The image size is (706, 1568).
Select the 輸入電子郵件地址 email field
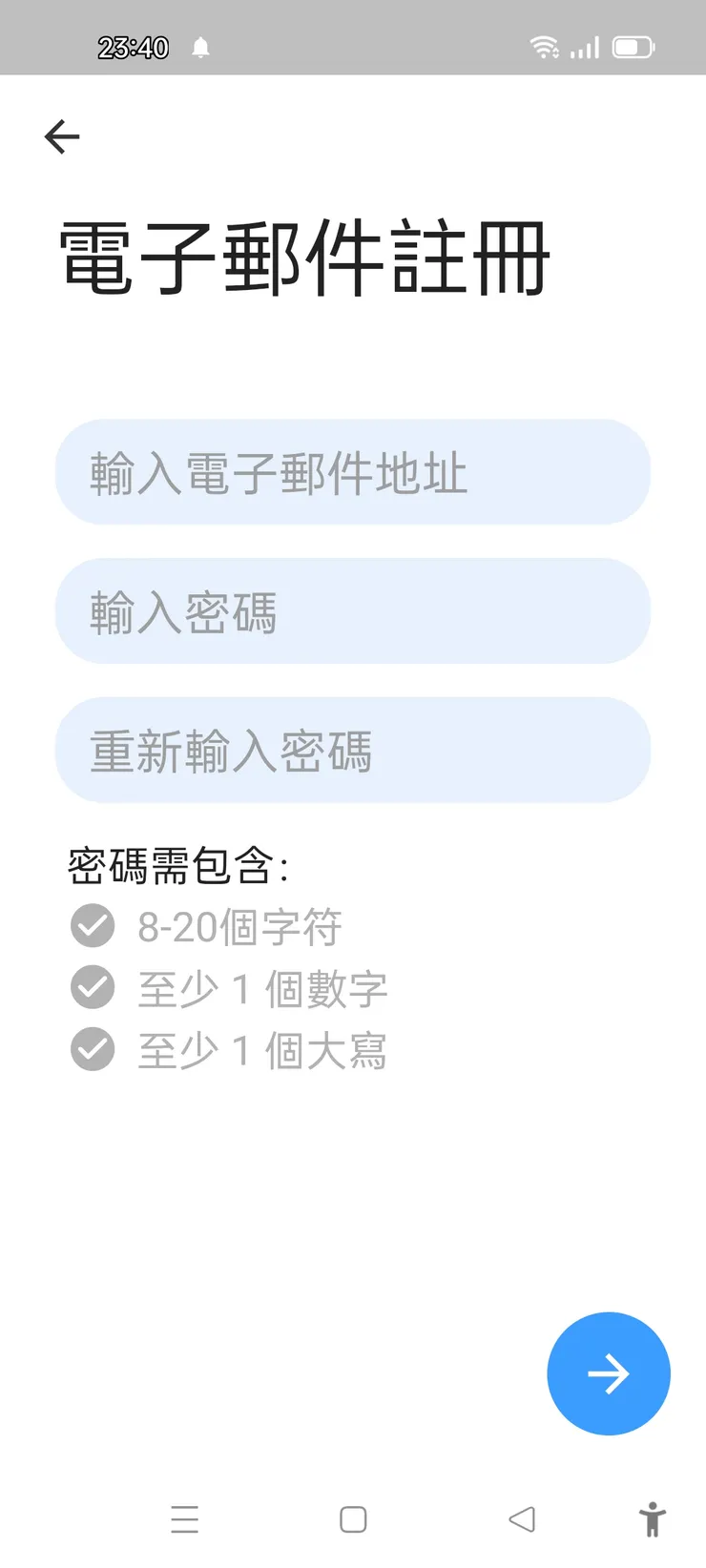coord(353,471)
